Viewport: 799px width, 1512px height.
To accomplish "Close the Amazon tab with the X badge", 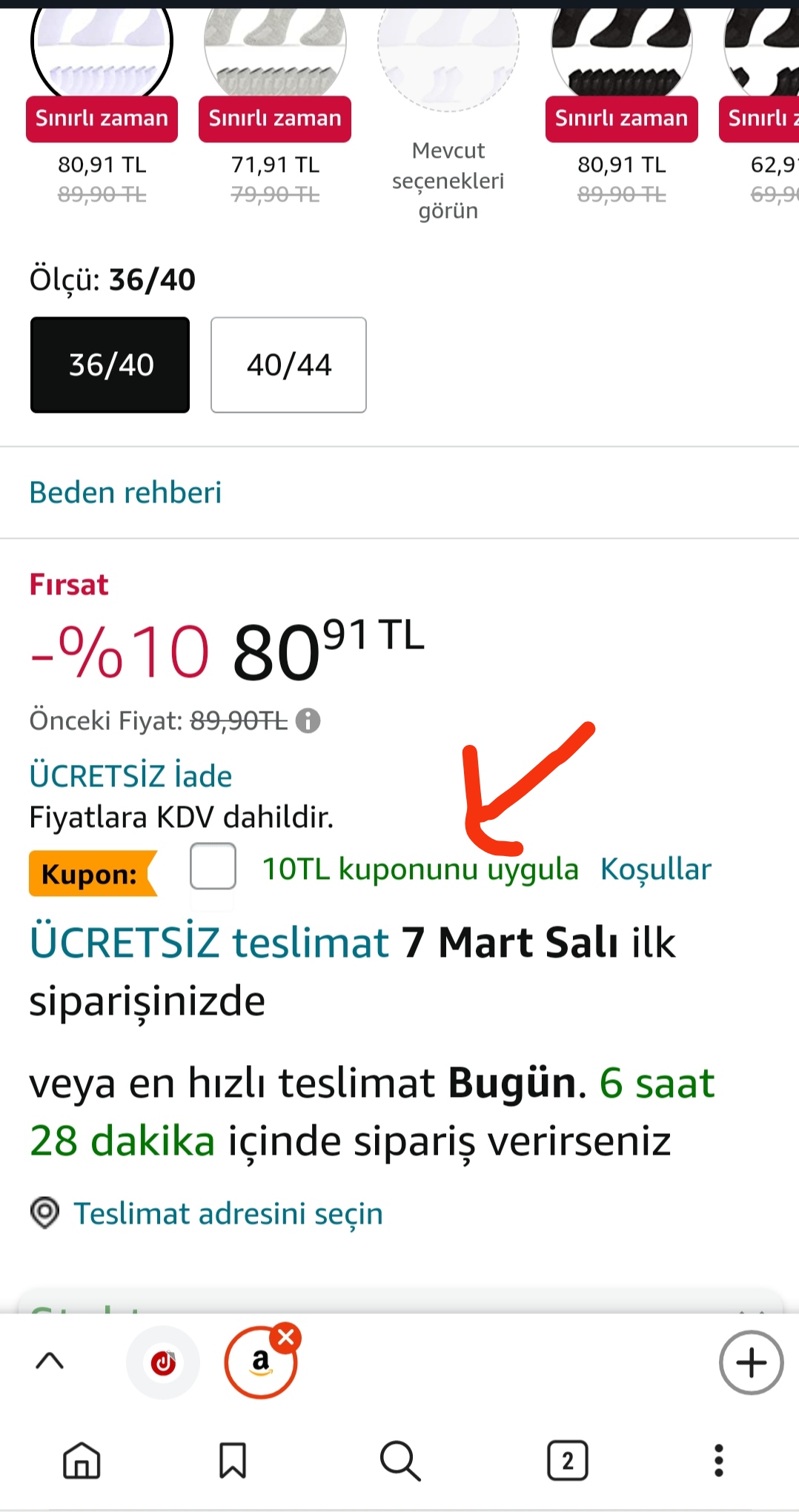I will (x=286, y=1338).
